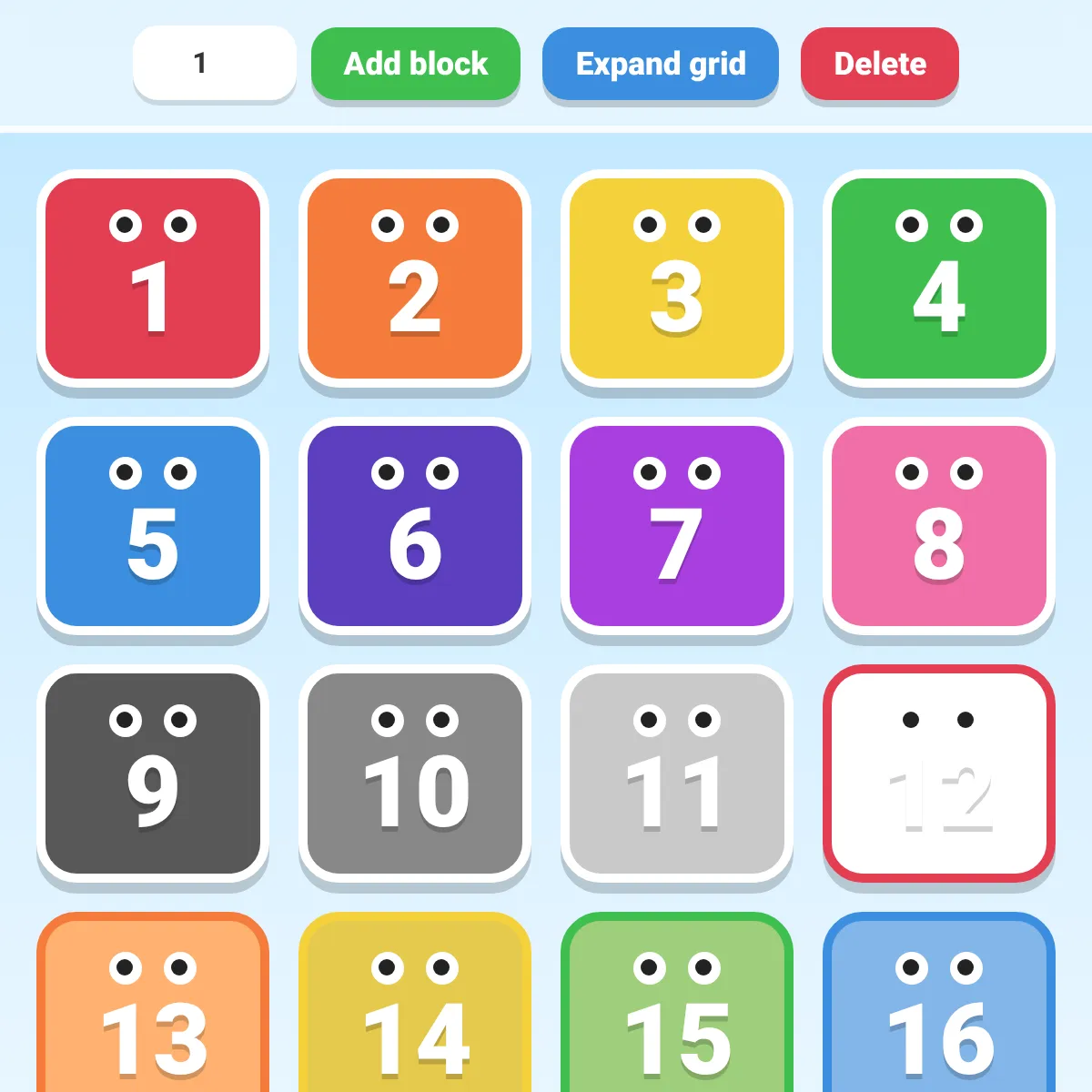Tap the red Delete button
Image resolution: width=1092 pixels, height=1092 pixels.
pyautogui.click(x=880, y=64)
